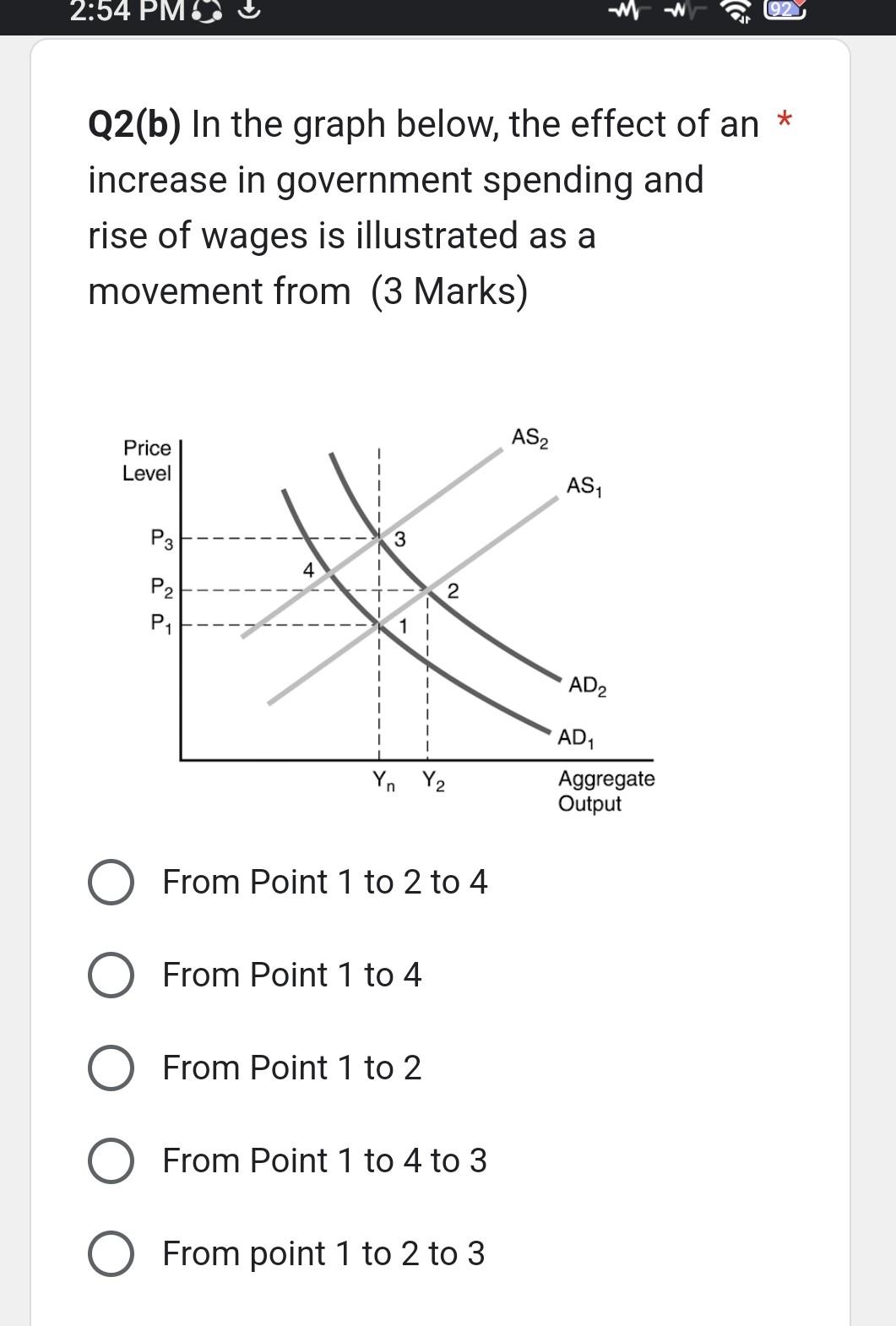Tap the AS2 curve label on the graph

point(532,437)
